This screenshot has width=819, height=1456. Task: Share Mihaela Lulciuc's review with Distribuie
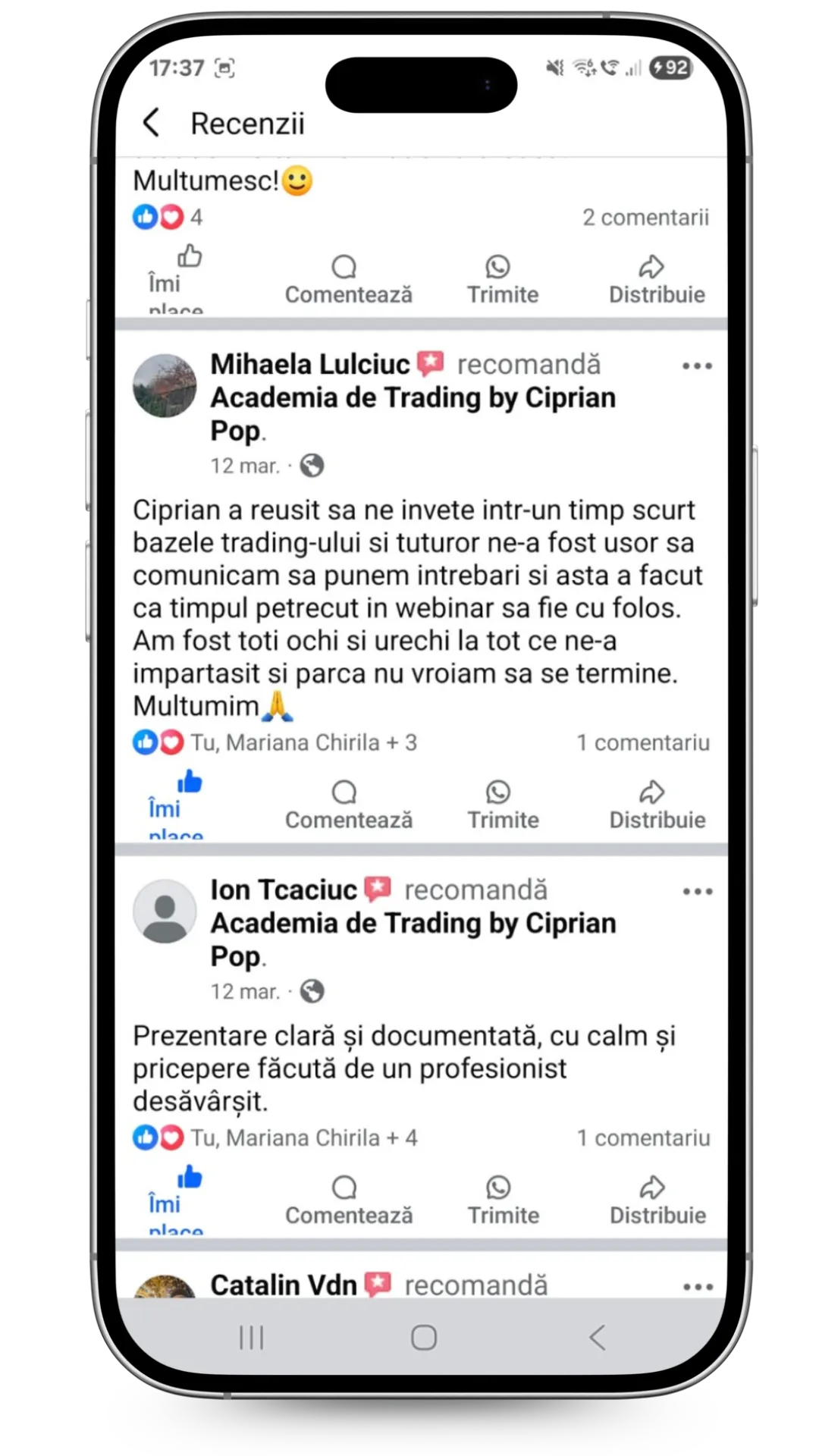click(657, 806)
